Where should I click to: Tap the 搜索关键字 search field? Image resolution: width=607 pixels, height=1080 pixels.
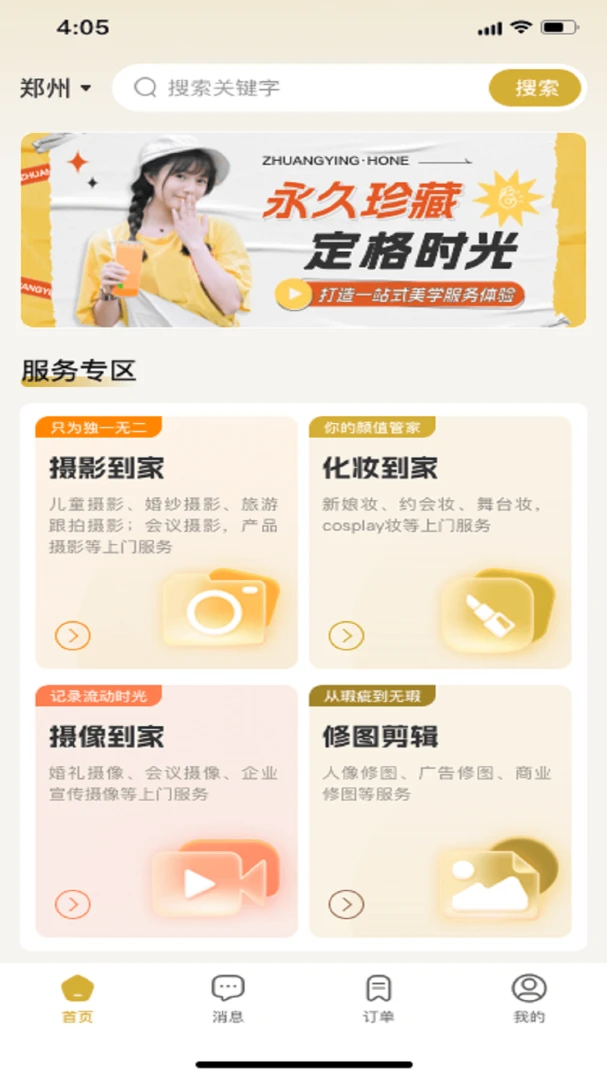(301, 88)
